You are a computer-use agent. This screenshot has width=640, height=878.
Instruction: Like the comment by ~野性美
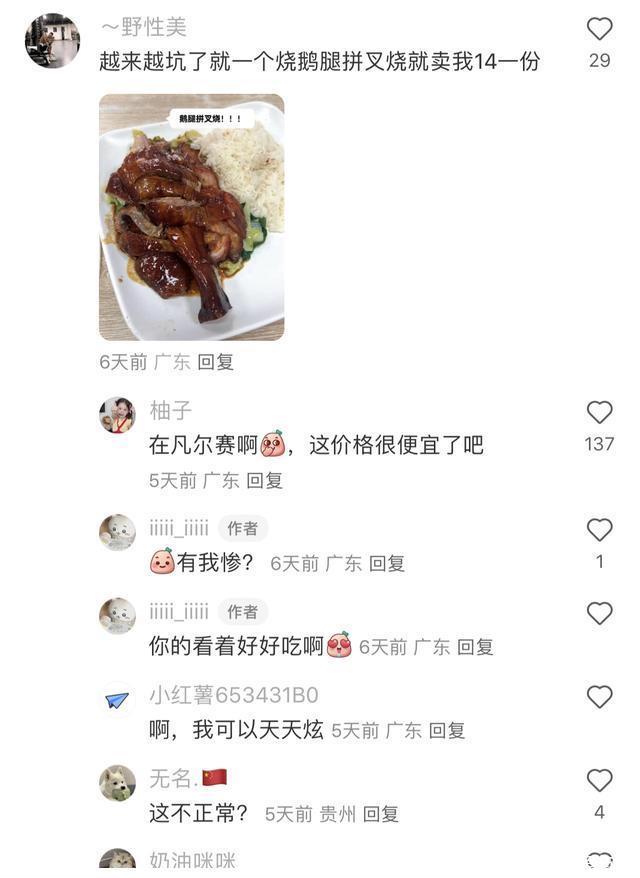pyautogui.click(x=599, y=30)
